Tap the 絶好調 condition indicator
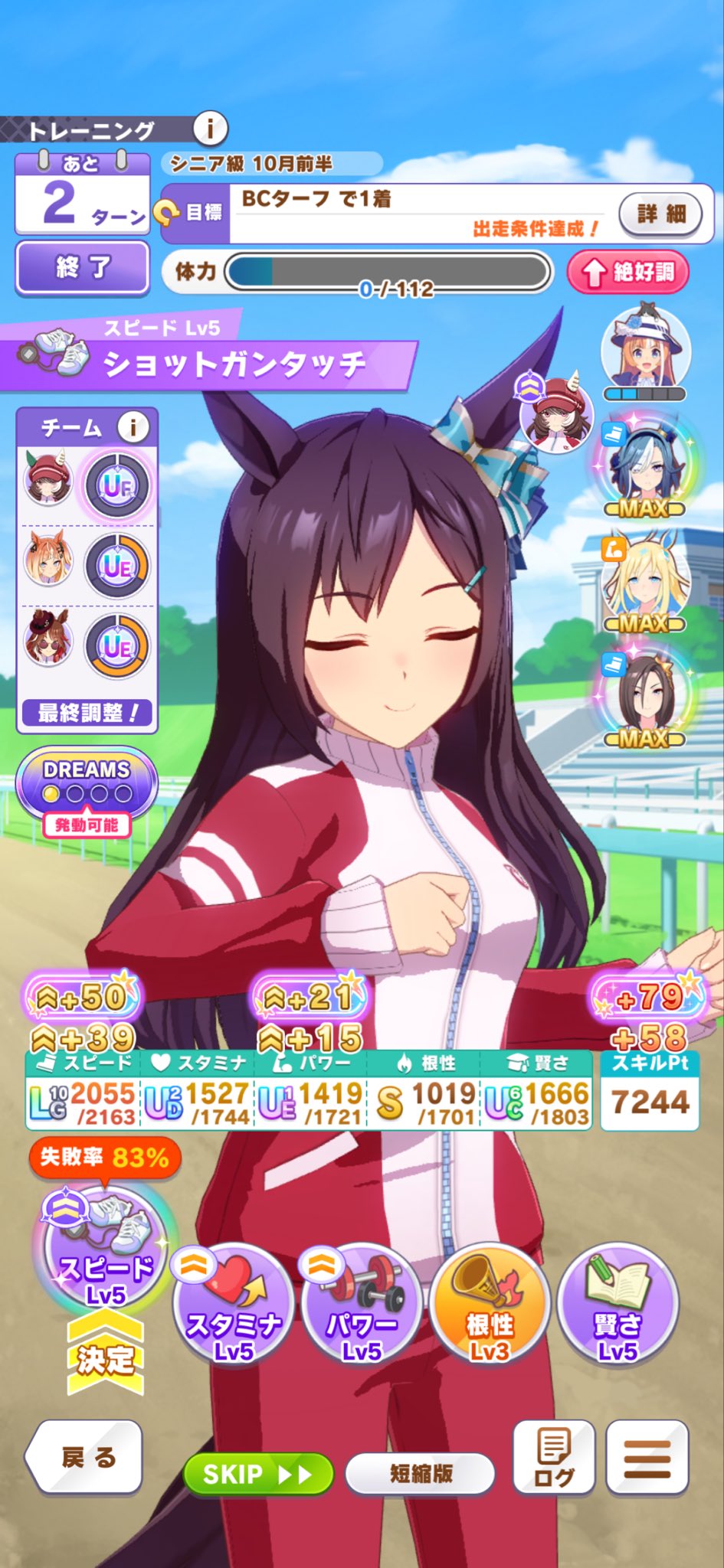This screenshot has height=1568, width=724. click(x=628, y=272)
